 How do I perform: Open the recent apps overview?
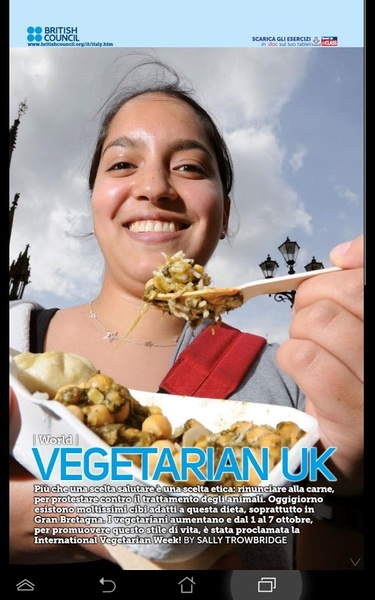[x=267, y=585]
